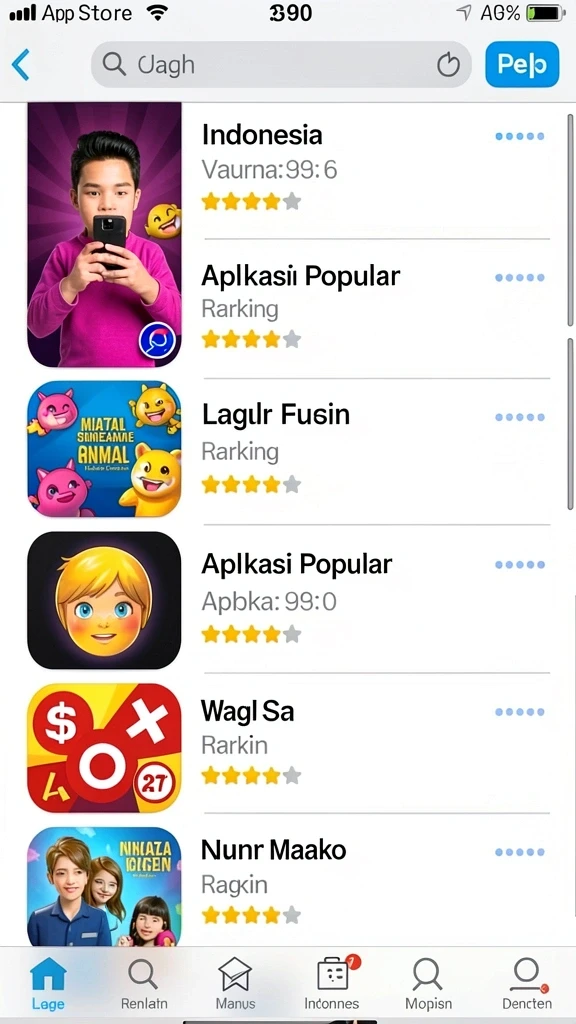Switch to the Renlatn tab

144,984
